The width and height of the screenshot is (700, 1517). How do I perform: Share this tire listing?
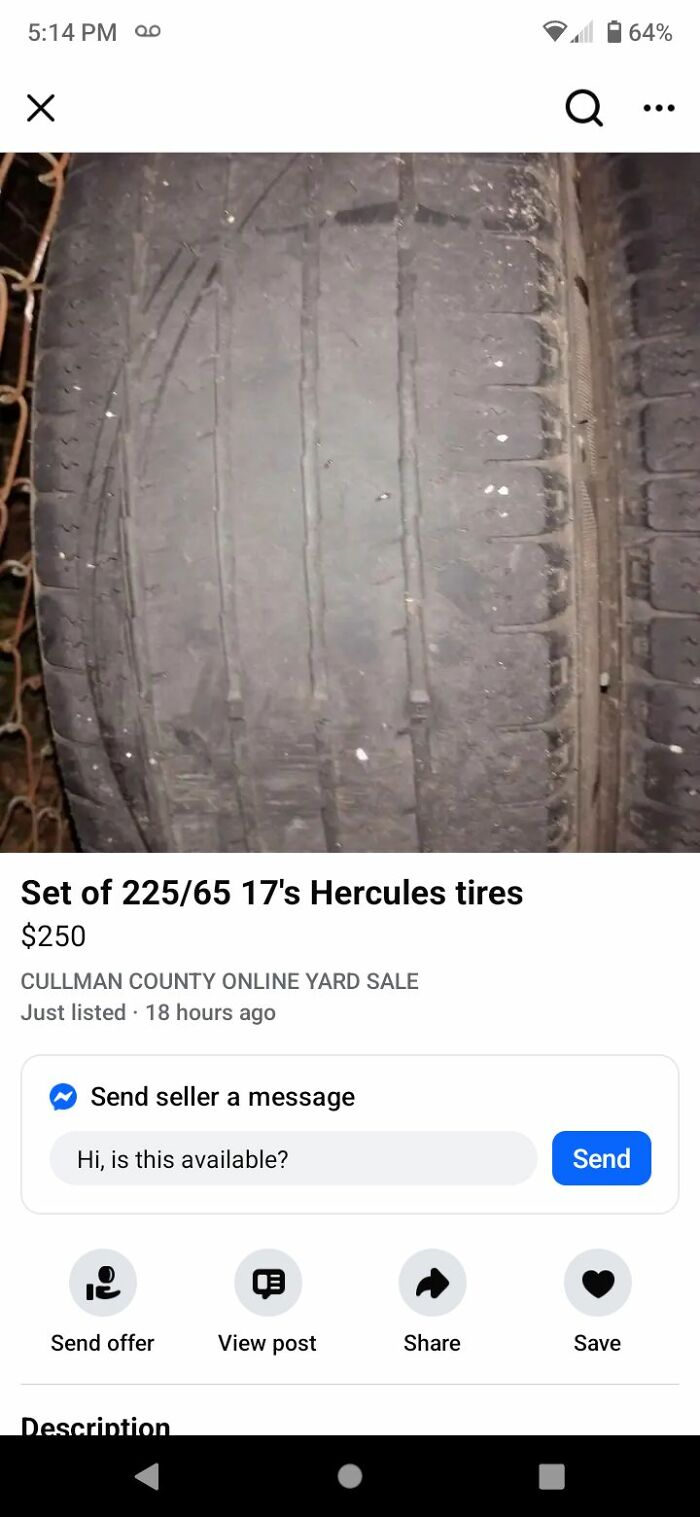coord(432,1283)
